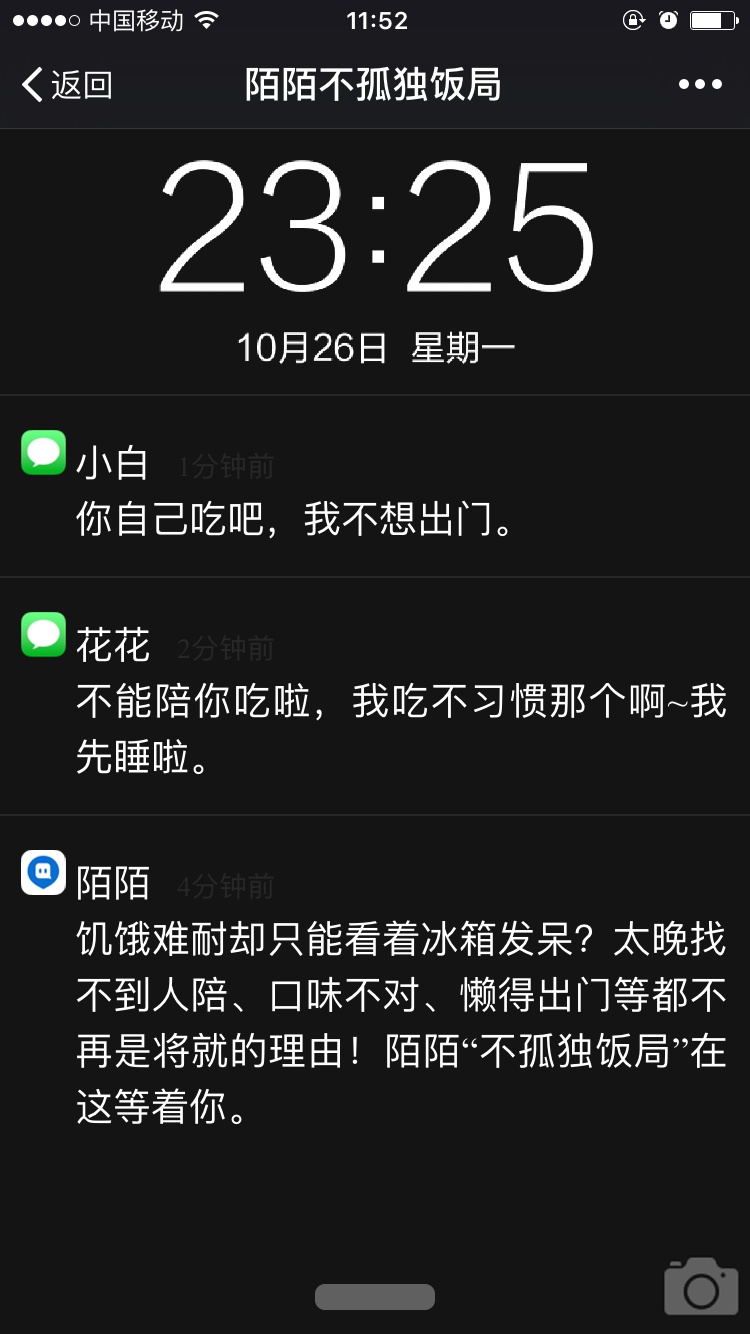Open the message notification from 花花

click(x=375, y=696)
